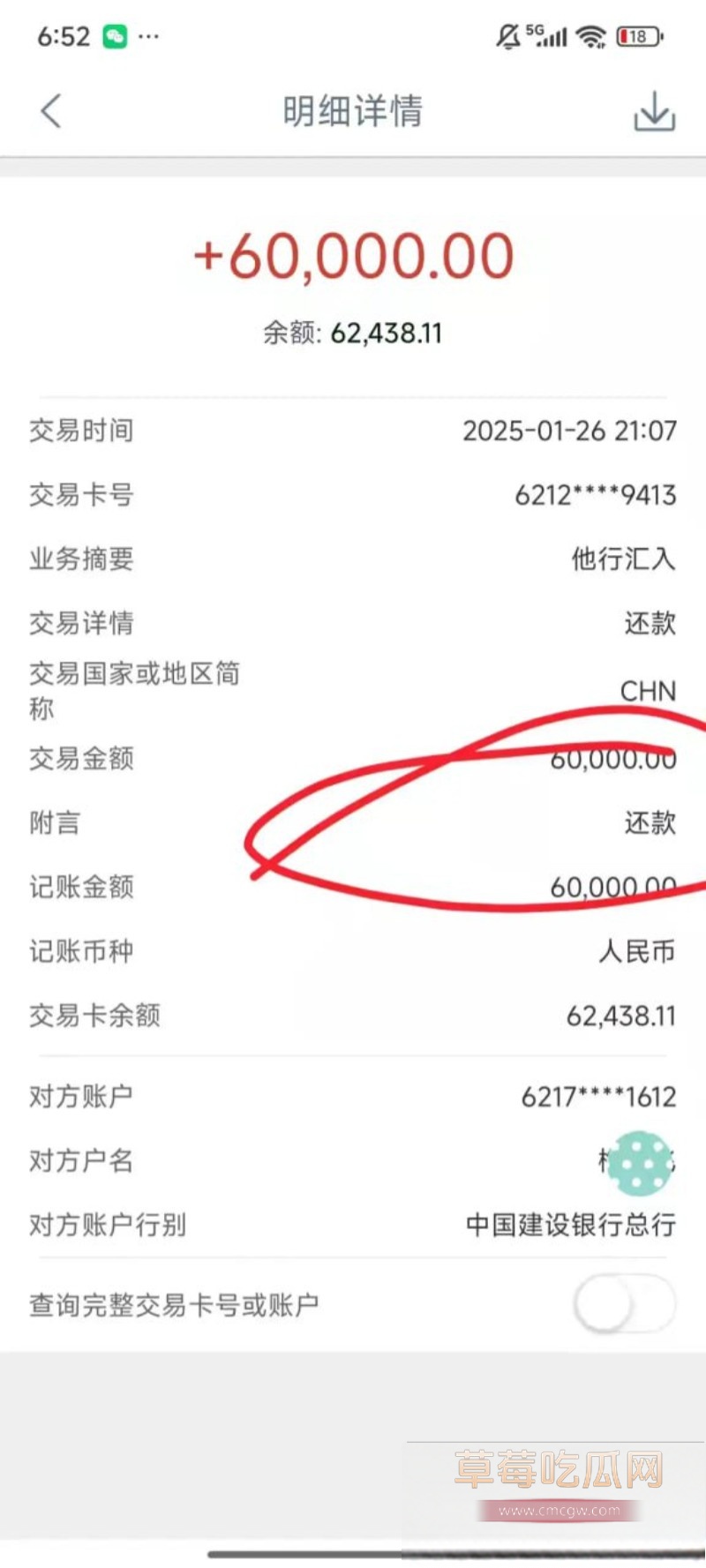Tap the red +60,000.00 amount text
Screen dimensions: 706x1568
click(353, 256)
